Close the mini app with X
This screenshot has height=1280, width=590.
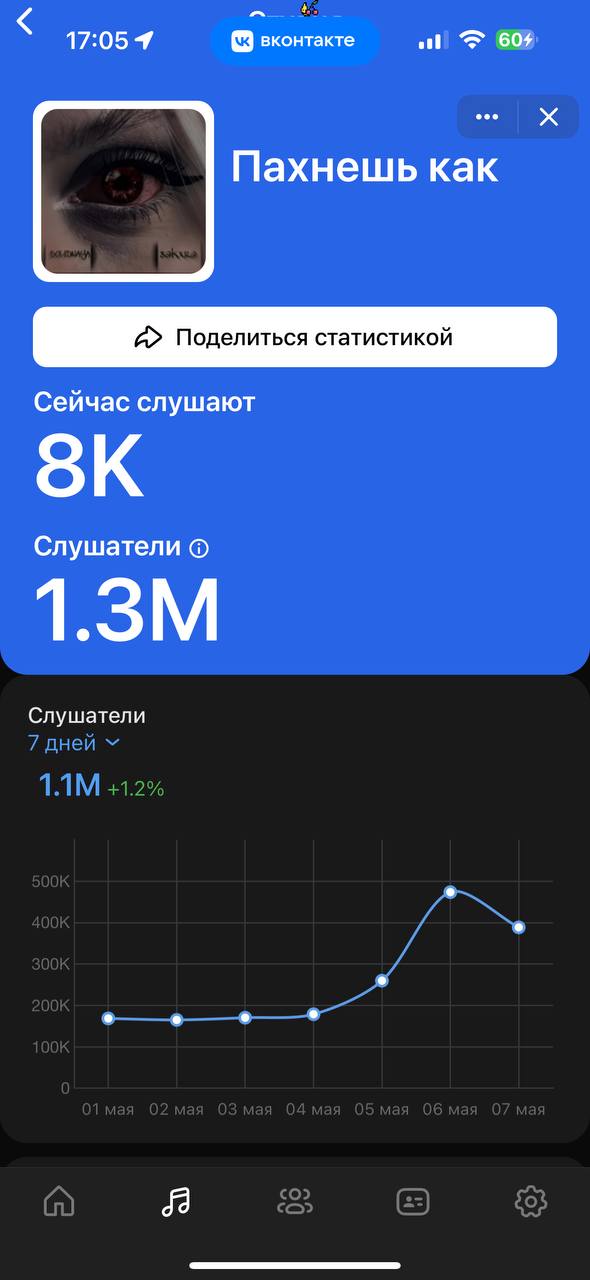(548, 117)
